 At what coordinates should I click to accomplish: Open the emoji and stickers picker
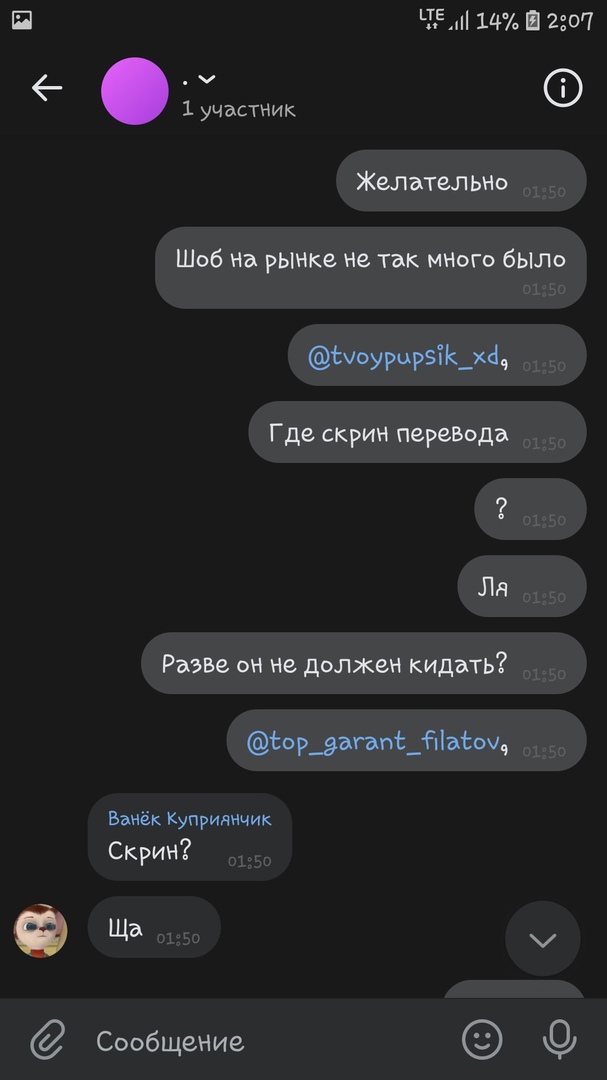tap(482, 1040)
